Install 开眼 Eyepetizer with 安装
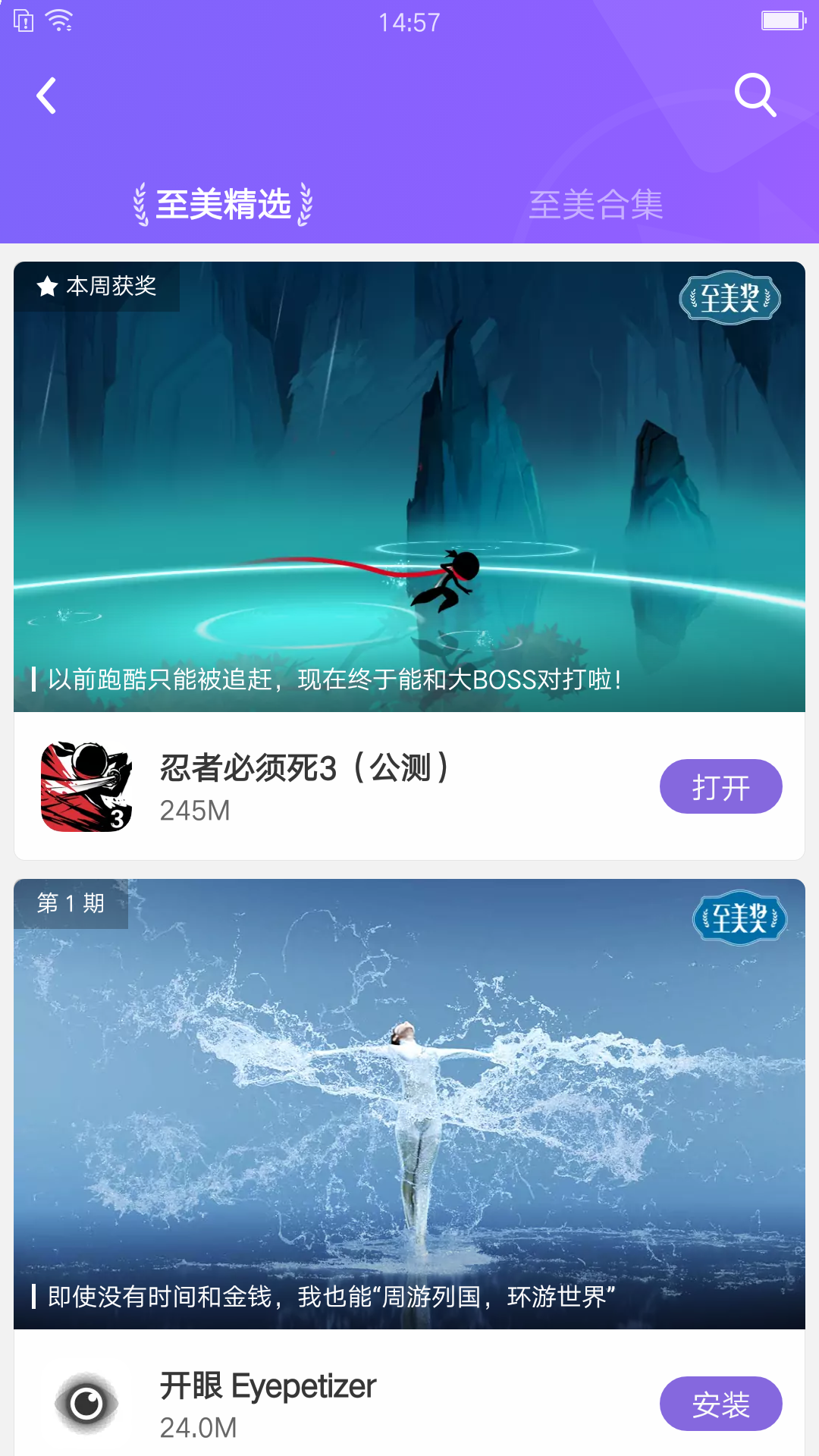This screenshot has width=819, height=1456. (x=720, y=1404)
